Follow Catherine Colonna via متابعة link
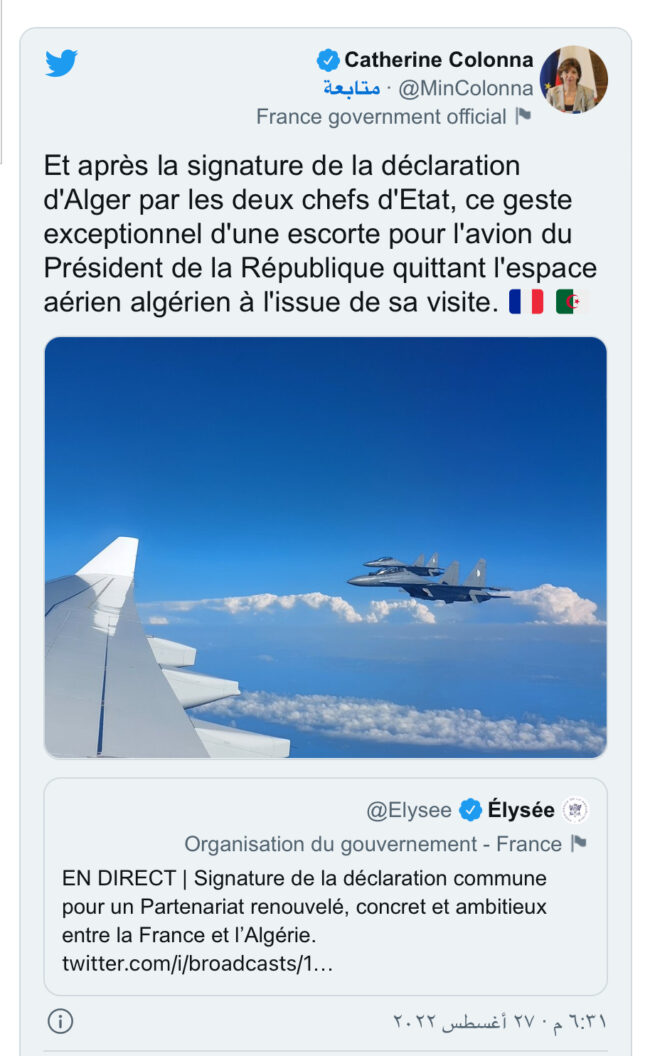Viewport: 650px width, 1056px height. [351, 88]
